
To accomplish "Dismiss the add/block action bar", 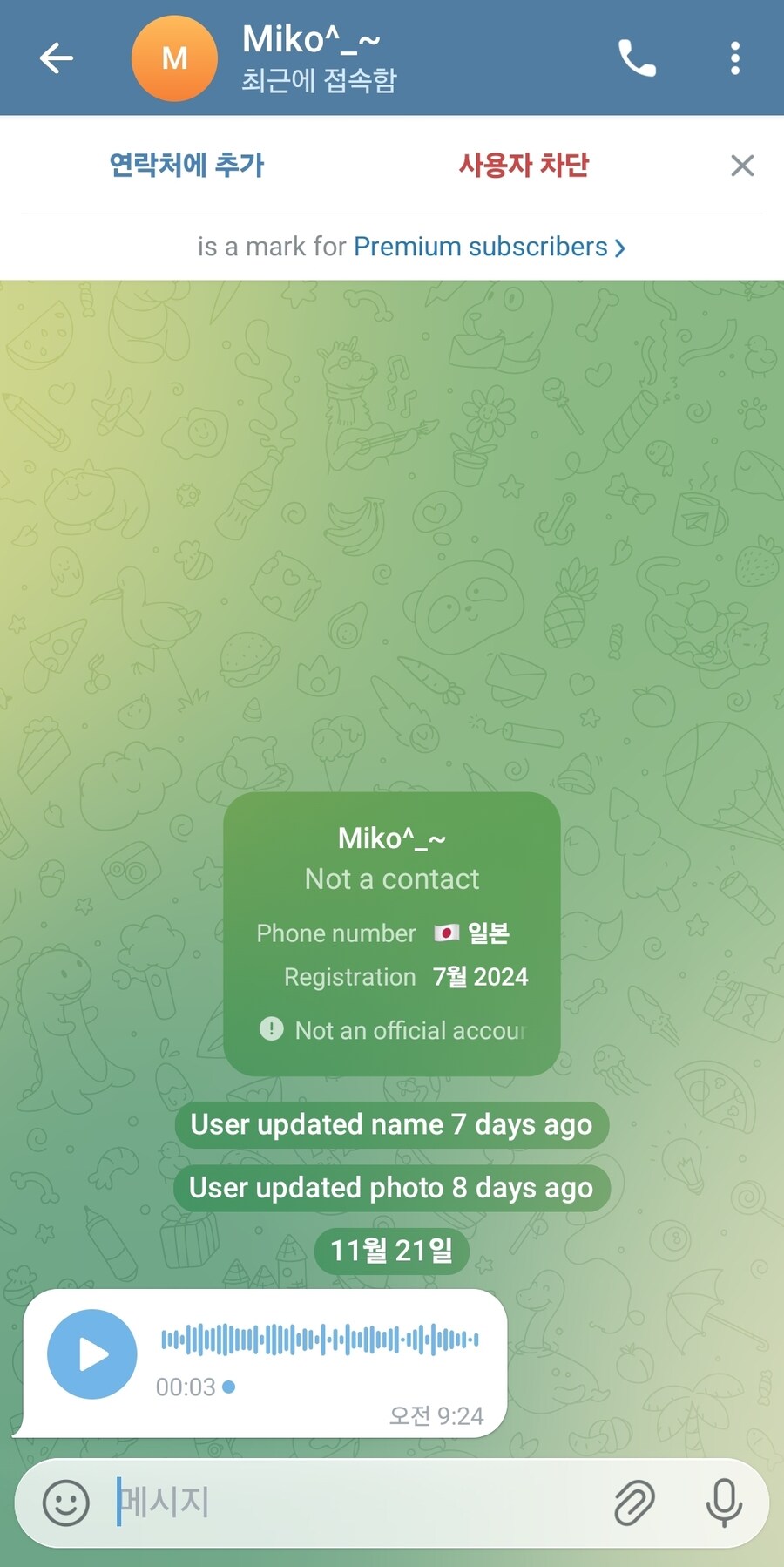I will pyautogui.click(x=742, y=165).
